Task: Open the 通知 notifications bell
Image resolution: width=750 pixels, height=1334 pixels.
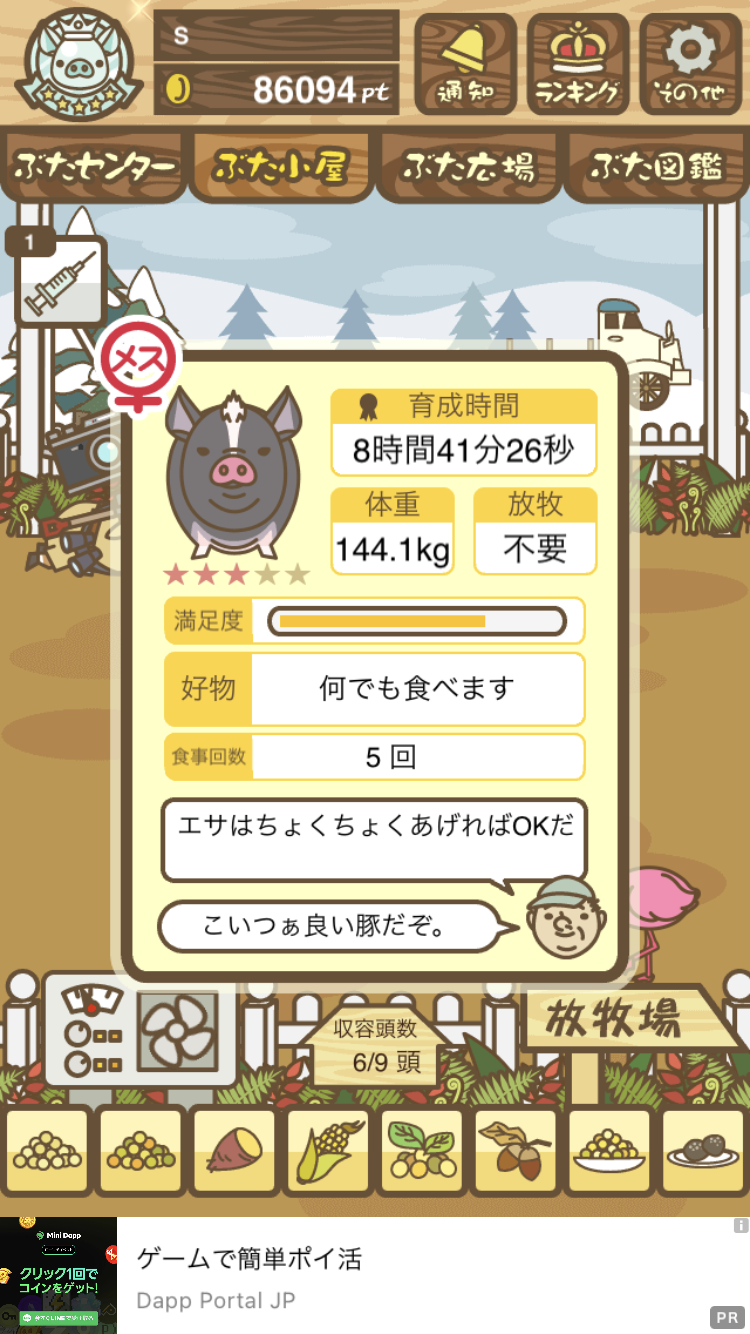Action: point(467,64)
